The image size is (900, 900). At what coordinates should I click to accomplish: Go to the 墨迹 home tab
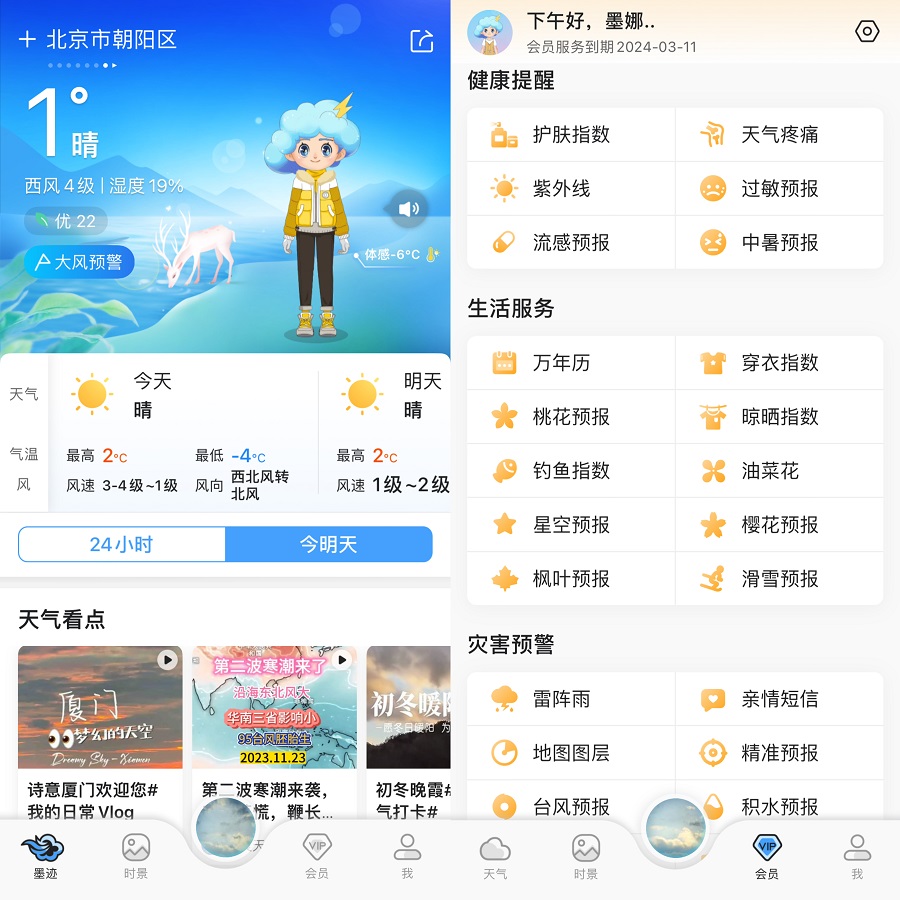(44, 856)
